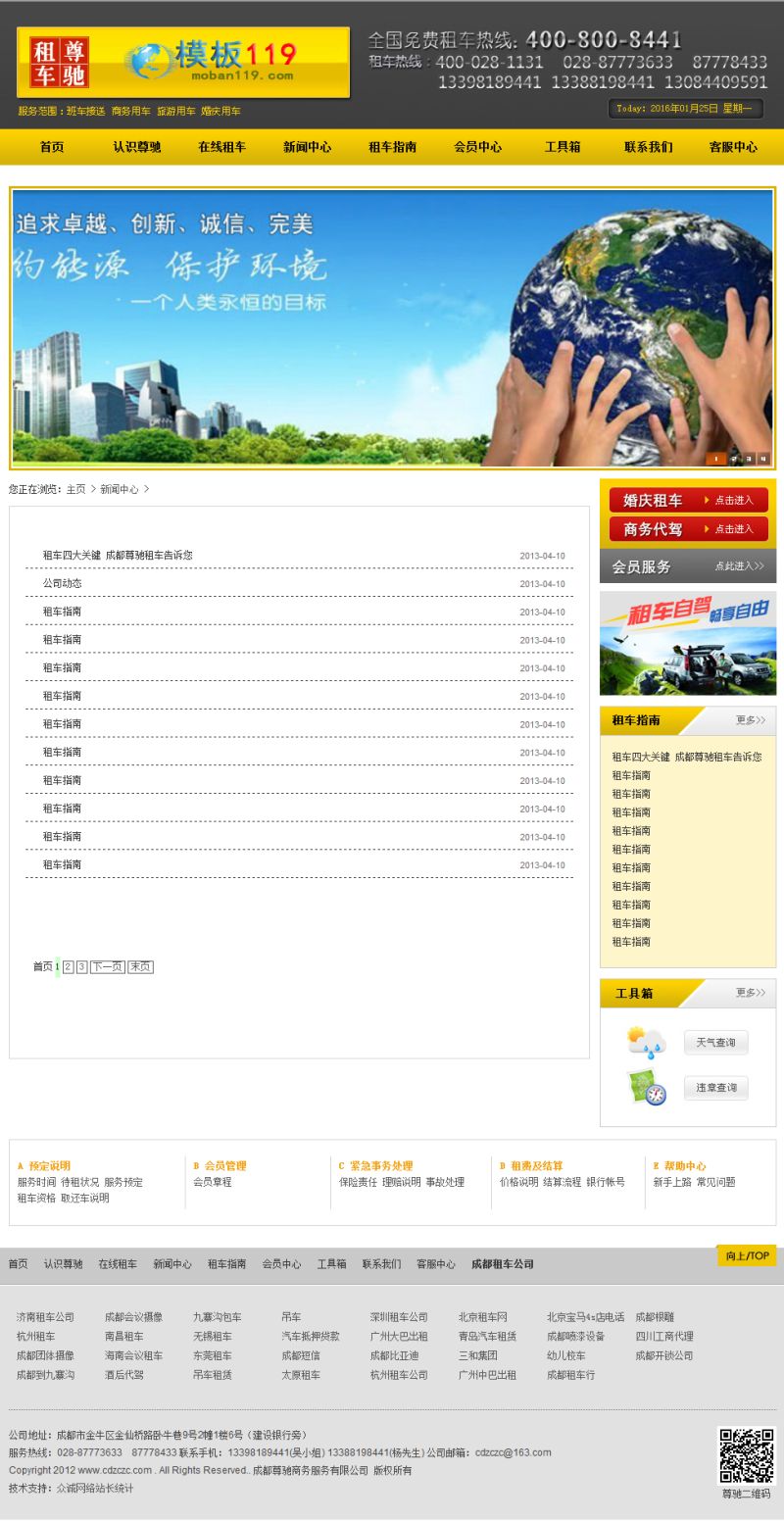This screenshot has width=784, height=1521.
Task: Open 联系我们 in the top navigation
Action: (x=648, y=147)
